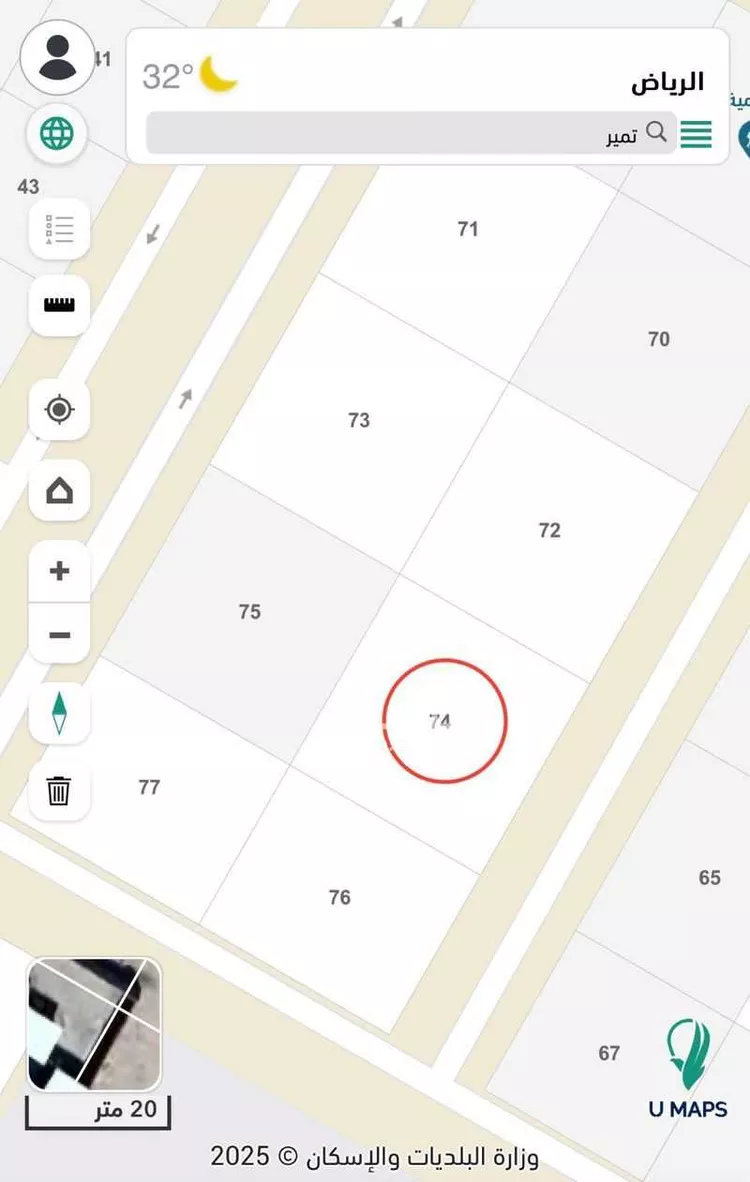Screen dimensions: 750x1182
Task: Open the user profile icon
Action: (58, 57)
